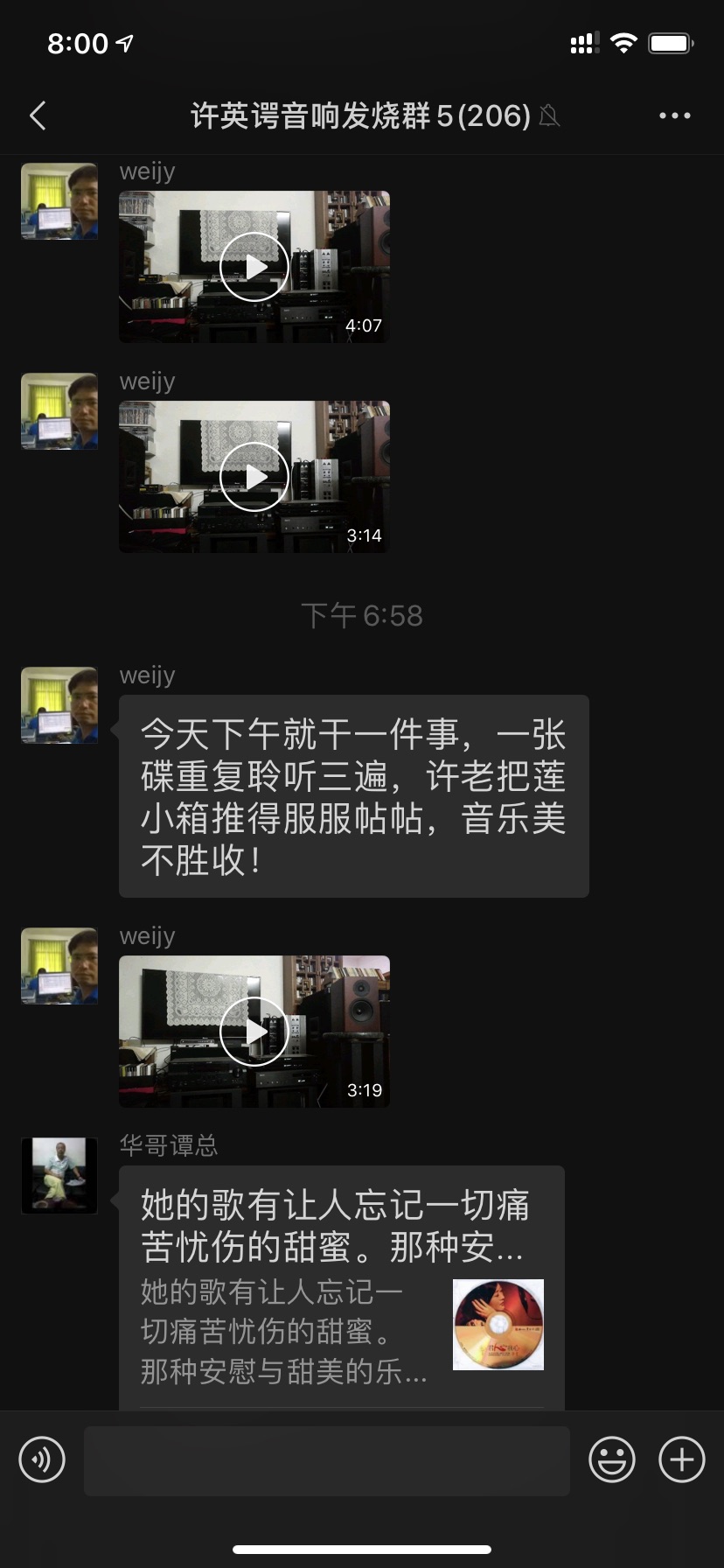This screenshot has height=1568, width=724.
Task: Play weijy's 4:07 video
Action: click(x=254, y=267)
